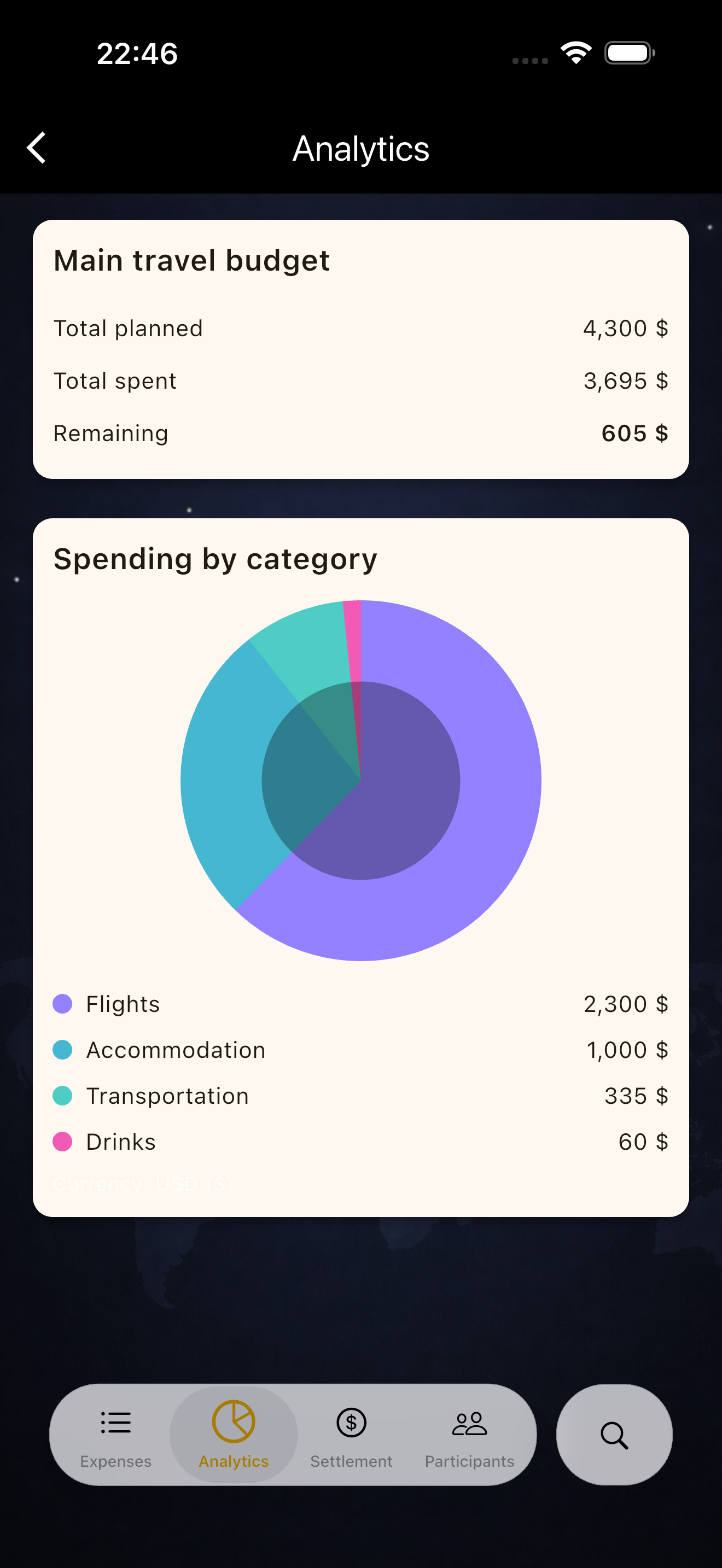Tap the back chevron arrow
Screen dimensions: 722x1568
pyautogui.click(x=36, y=147)
